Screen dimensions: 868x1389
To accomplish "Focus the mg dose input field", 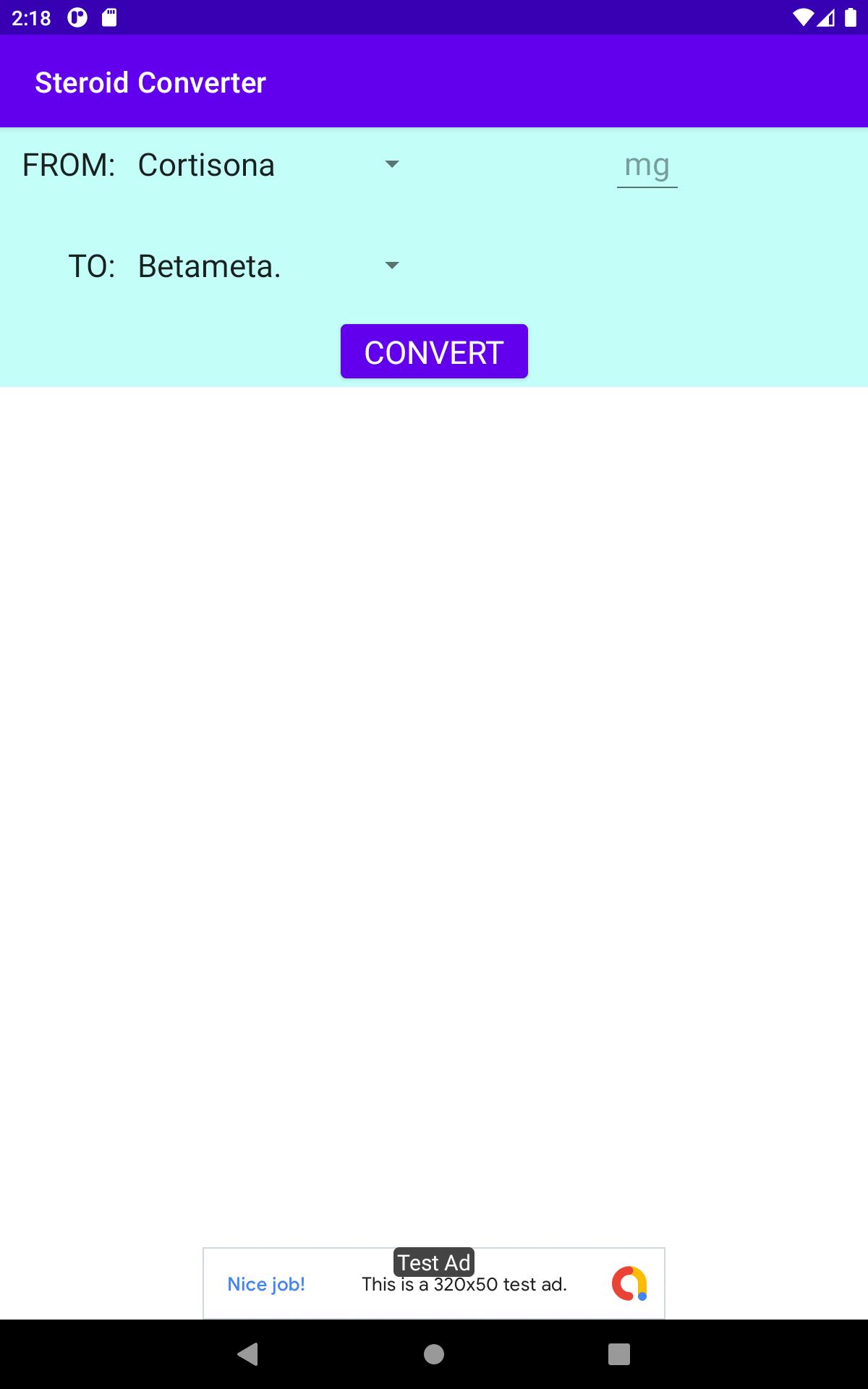I will pyautogui.click(x=647, y=166).
